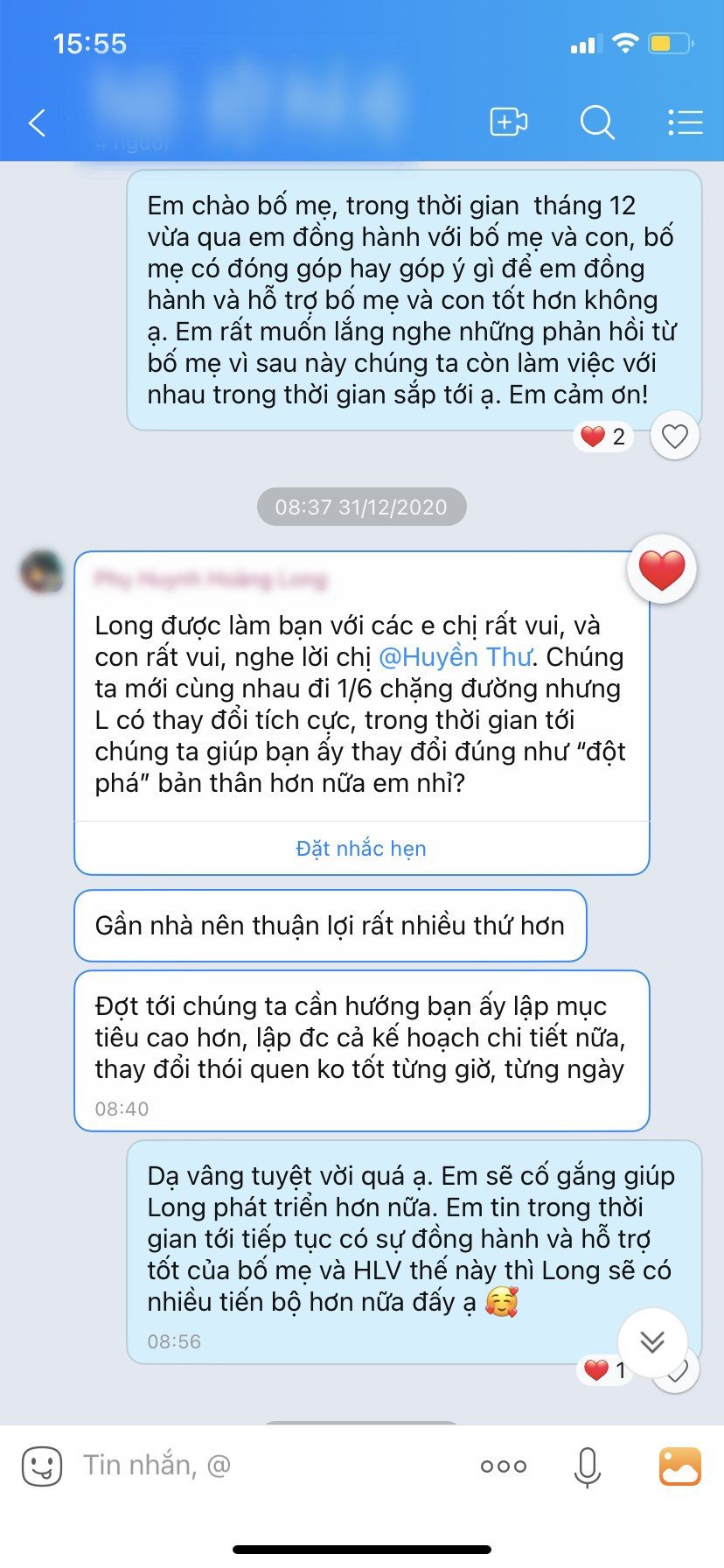Screen dimensions: 724x1568
Task: Jump to the latest messages
Action: (652, 1341)
